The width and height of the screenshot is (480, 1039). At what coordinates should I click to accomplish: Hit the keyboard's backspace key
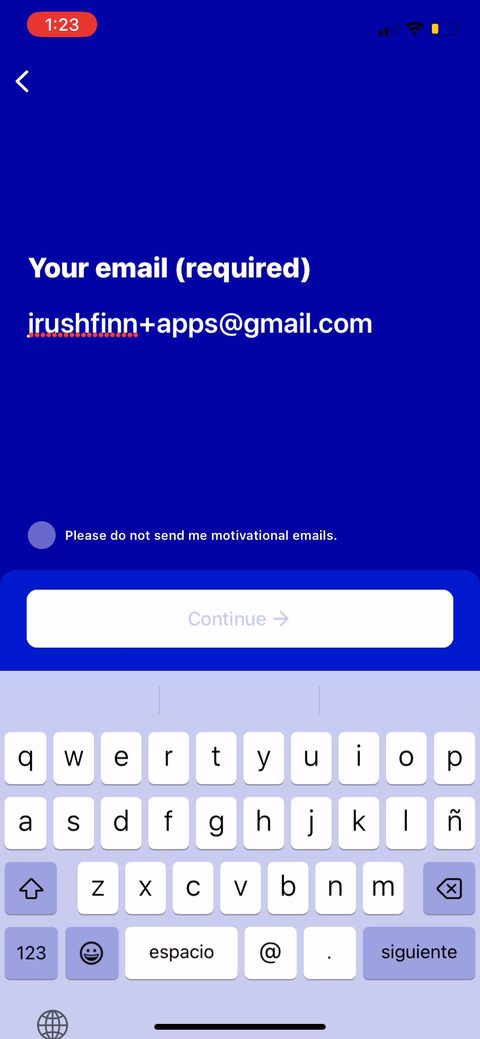449,889
